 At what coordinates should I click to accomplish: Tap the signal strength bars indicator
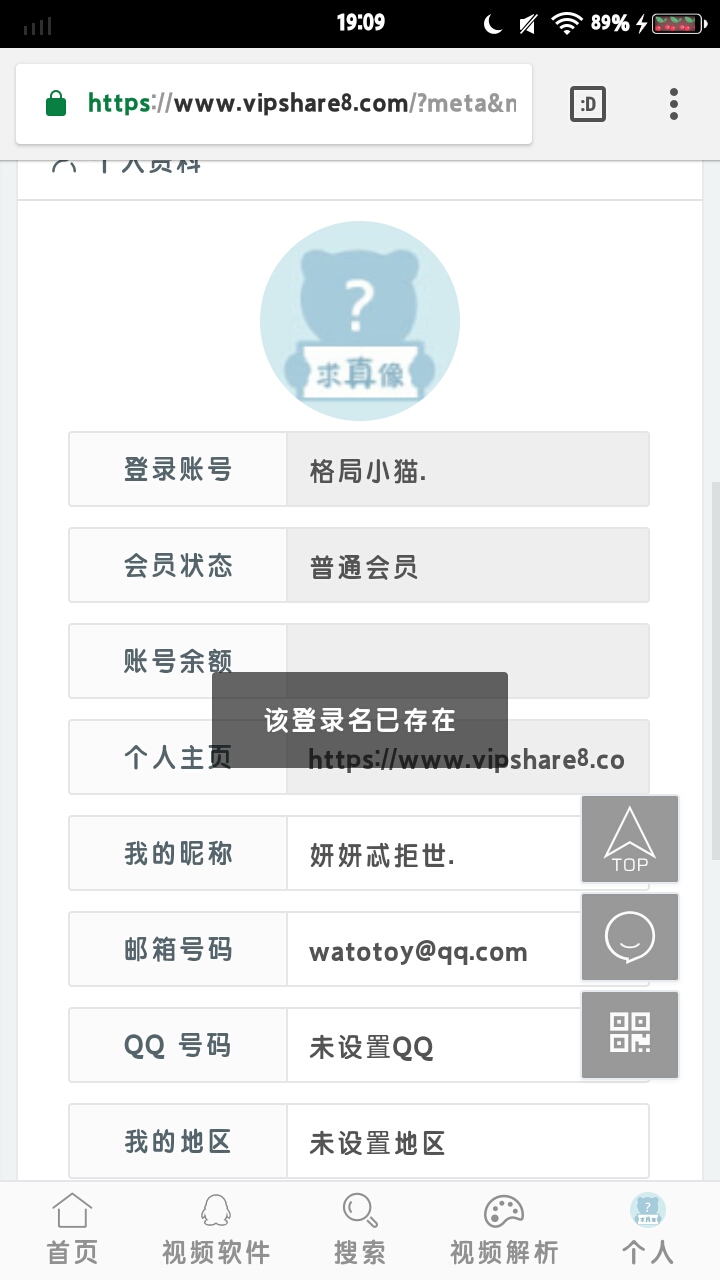tap(37, 24)
